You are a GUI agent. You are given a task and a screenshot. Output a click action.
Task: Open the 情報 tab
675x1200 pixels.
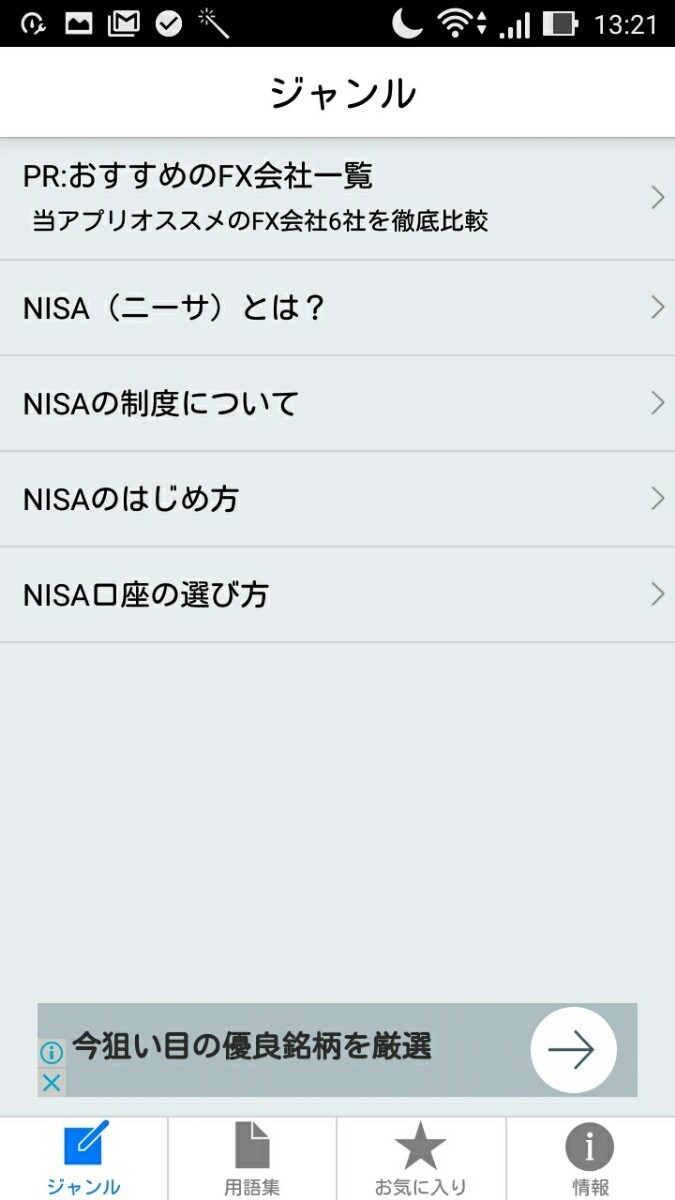point(590,1159)
